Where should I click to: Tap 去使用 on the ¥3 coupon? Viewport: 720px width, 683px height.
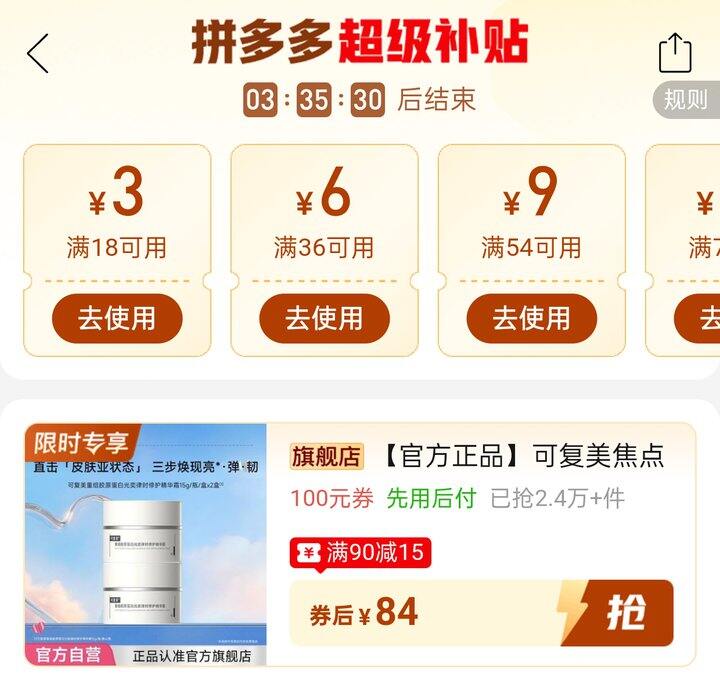pos(117,319)
